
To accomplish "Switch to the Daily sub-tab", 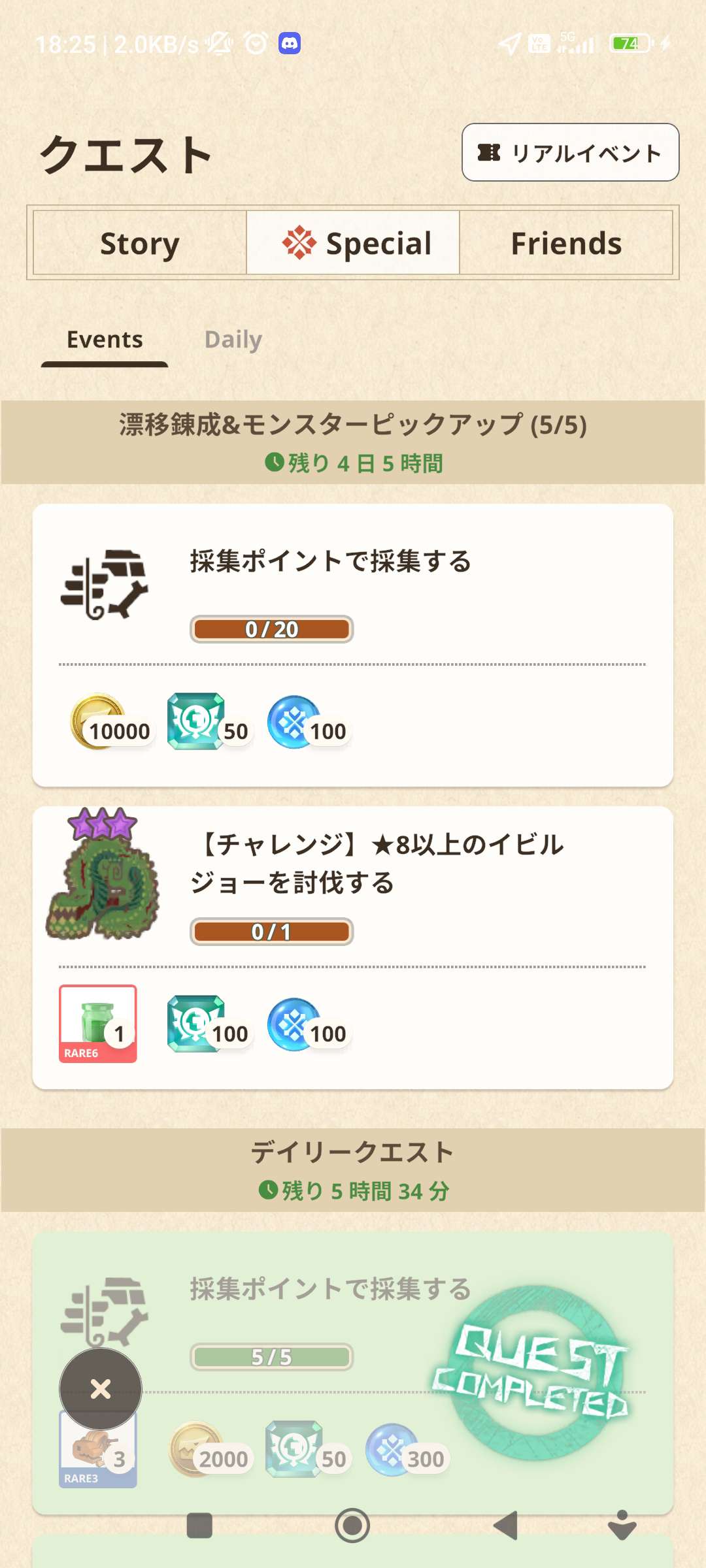I will pyautogui.click(x=233, y=340).
